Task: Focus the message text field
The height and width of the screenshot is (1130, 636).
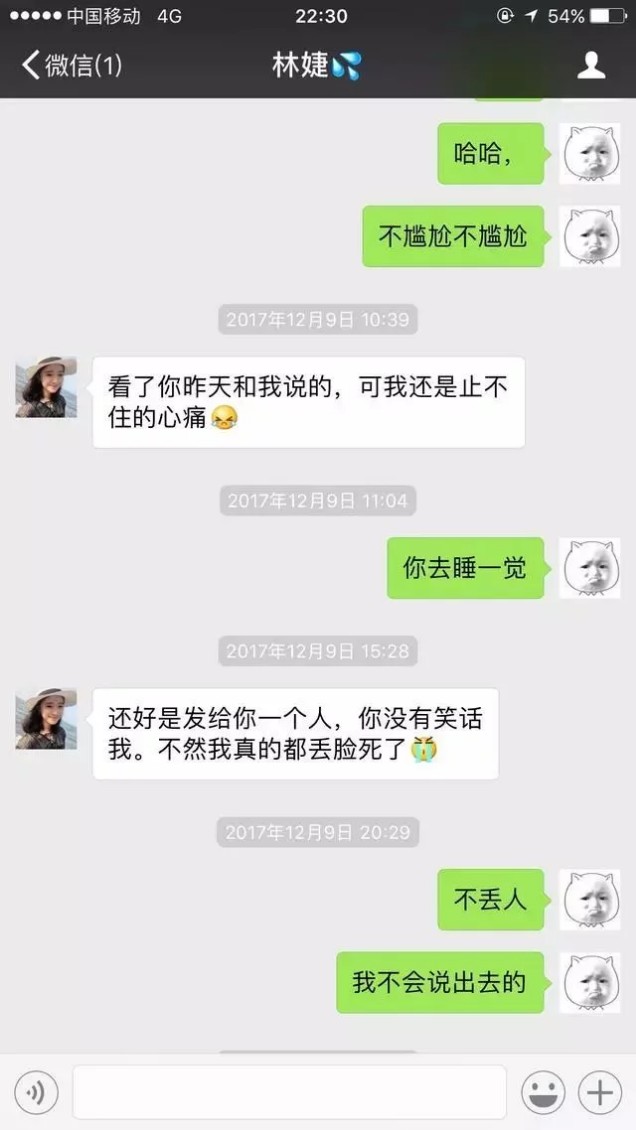Action: (x=289, y=1092)
